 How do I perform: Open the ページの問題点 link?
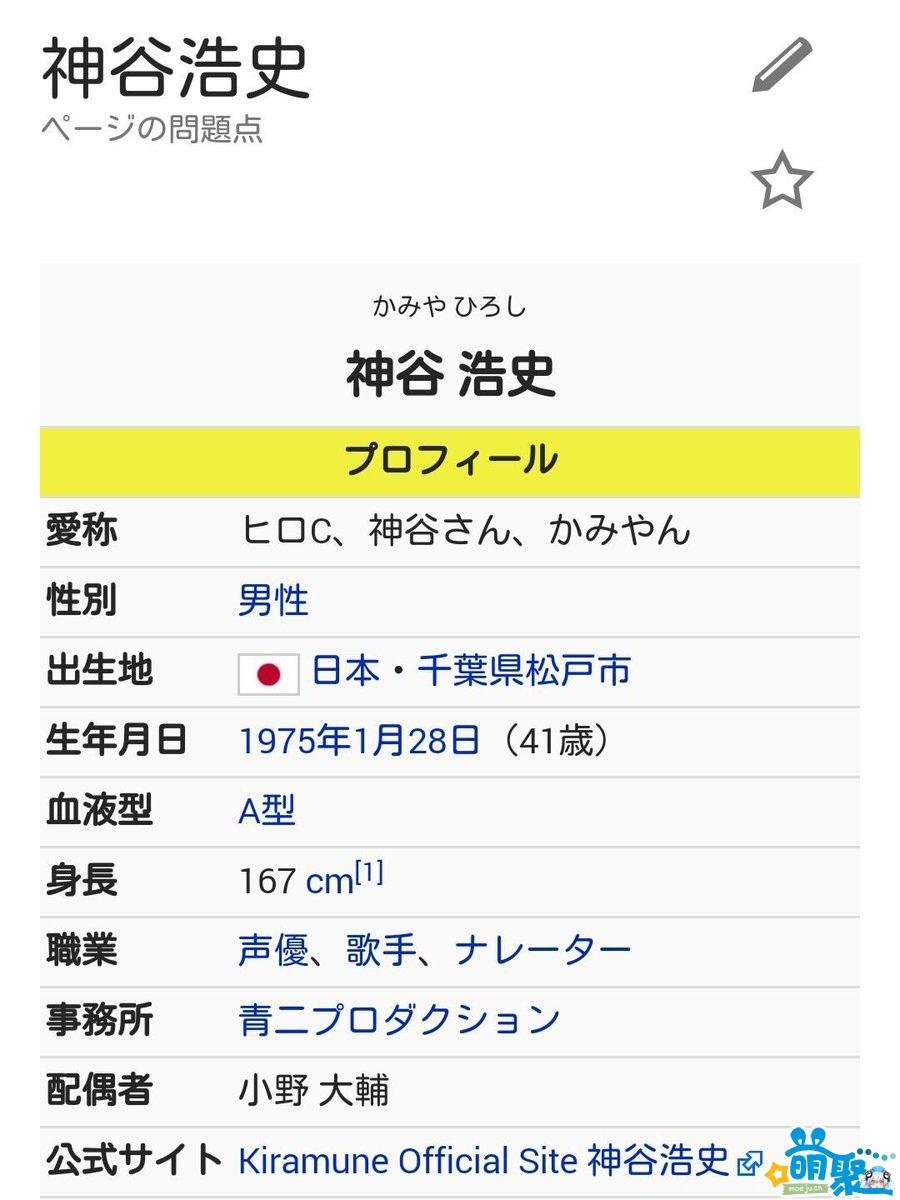click(152, 129)
